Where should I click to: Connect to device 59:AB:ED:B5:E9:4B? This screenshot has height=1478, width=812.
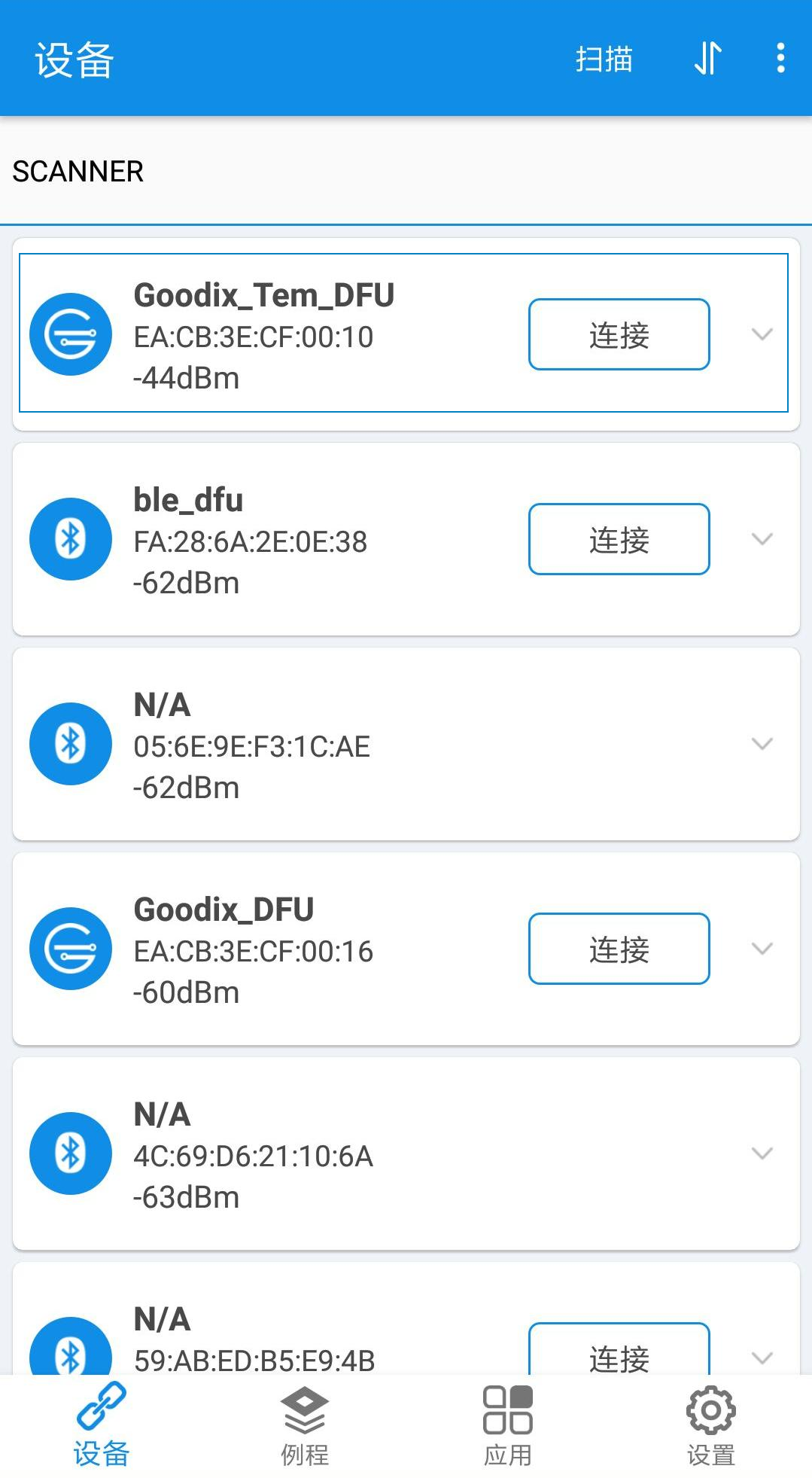pos(619,1349)
